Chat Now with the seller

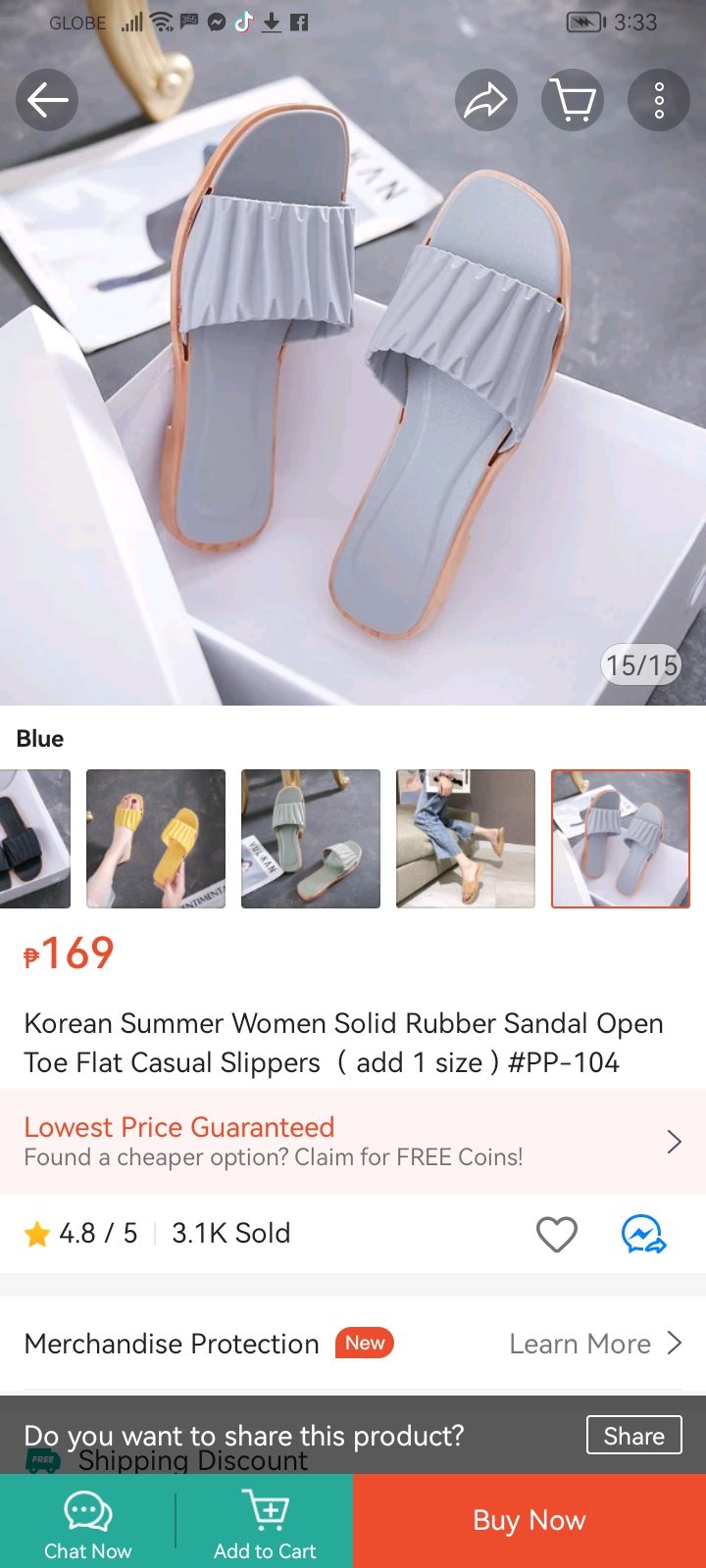click(88, 1524)
